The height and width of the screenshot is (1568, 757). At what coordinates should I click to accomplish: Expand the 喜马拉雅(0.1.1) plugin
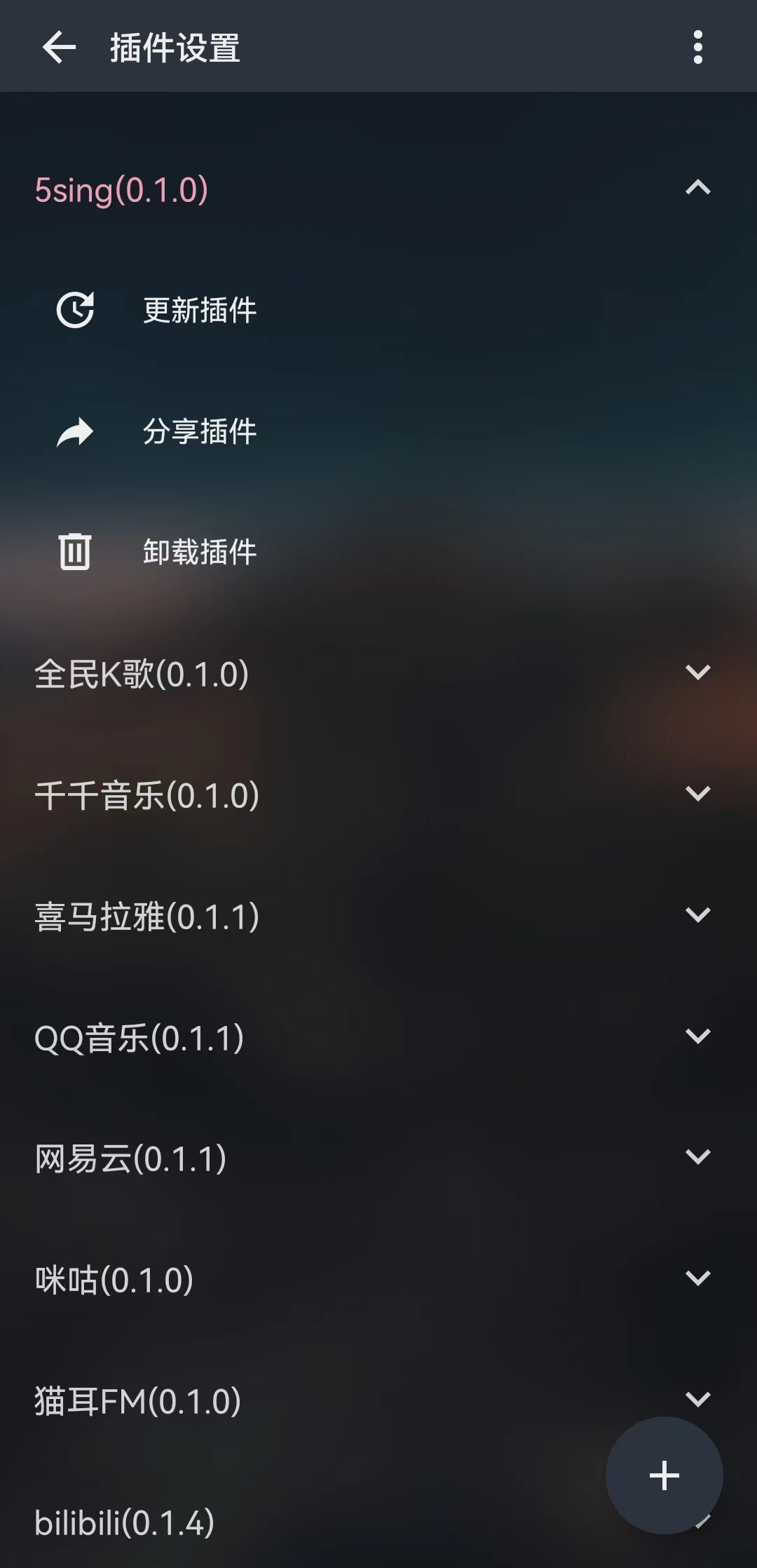[697, 916]
